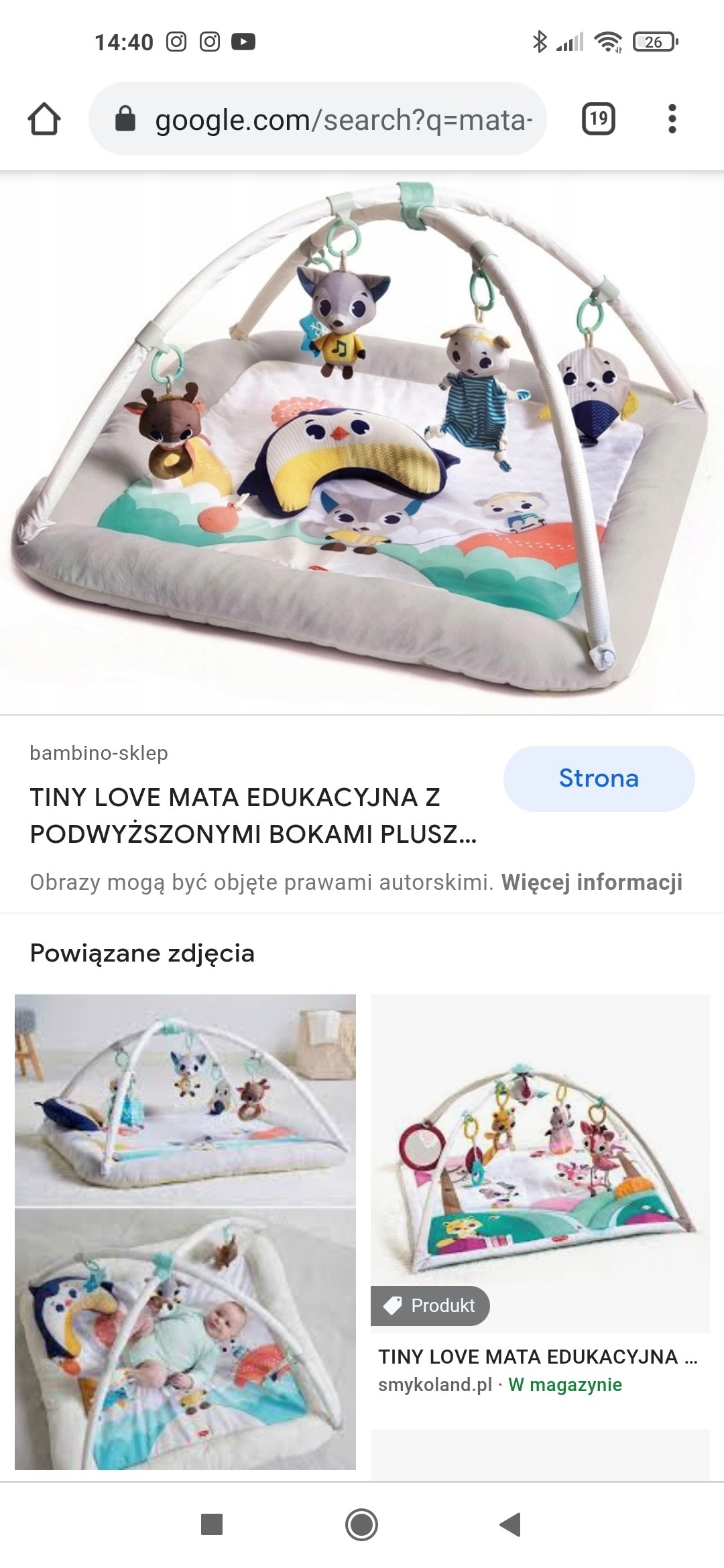Image resolution: width=724 pixels, height=1568 pixels.
Task: Open the main Tiny Love mat image
Action: pyautogui.click(x=362, y=442)
